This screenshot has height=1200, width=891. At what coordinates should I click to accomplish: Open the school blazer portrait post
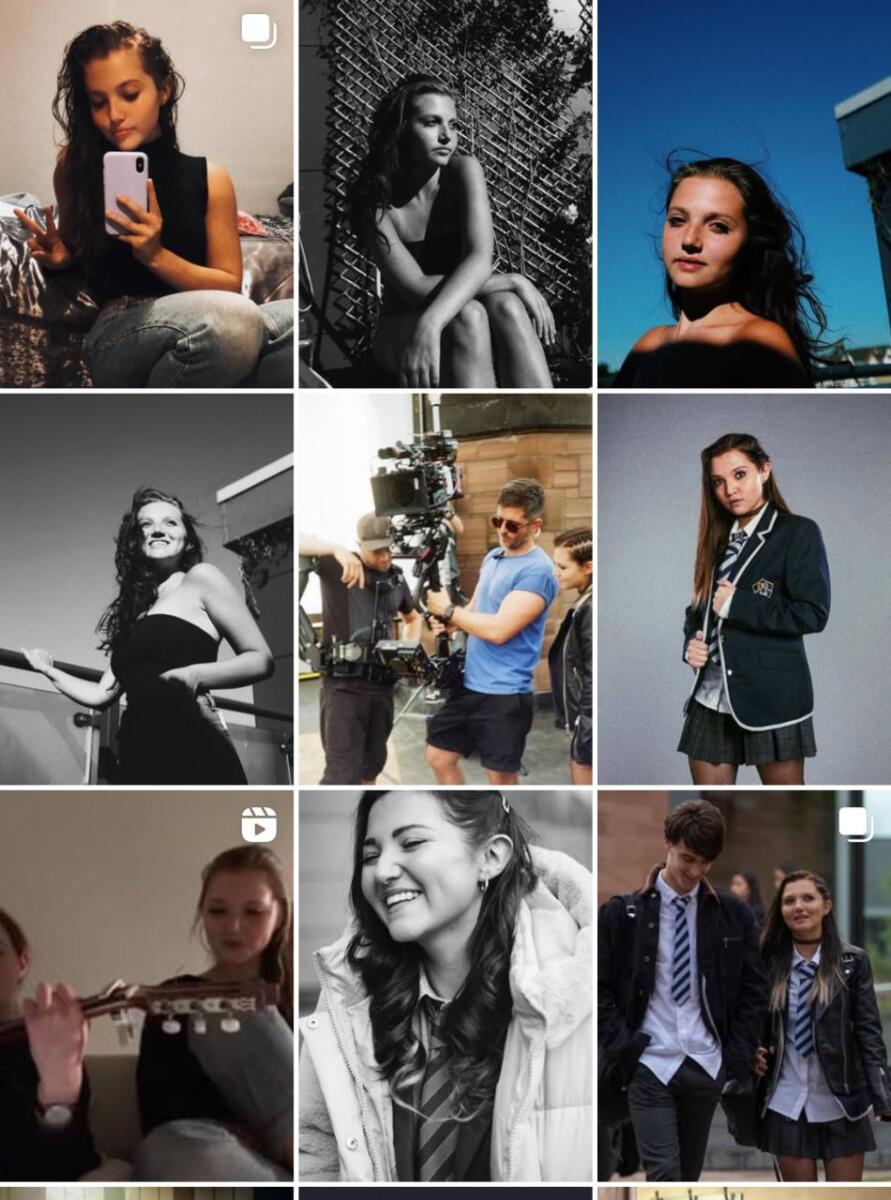(x=744, y=589)
